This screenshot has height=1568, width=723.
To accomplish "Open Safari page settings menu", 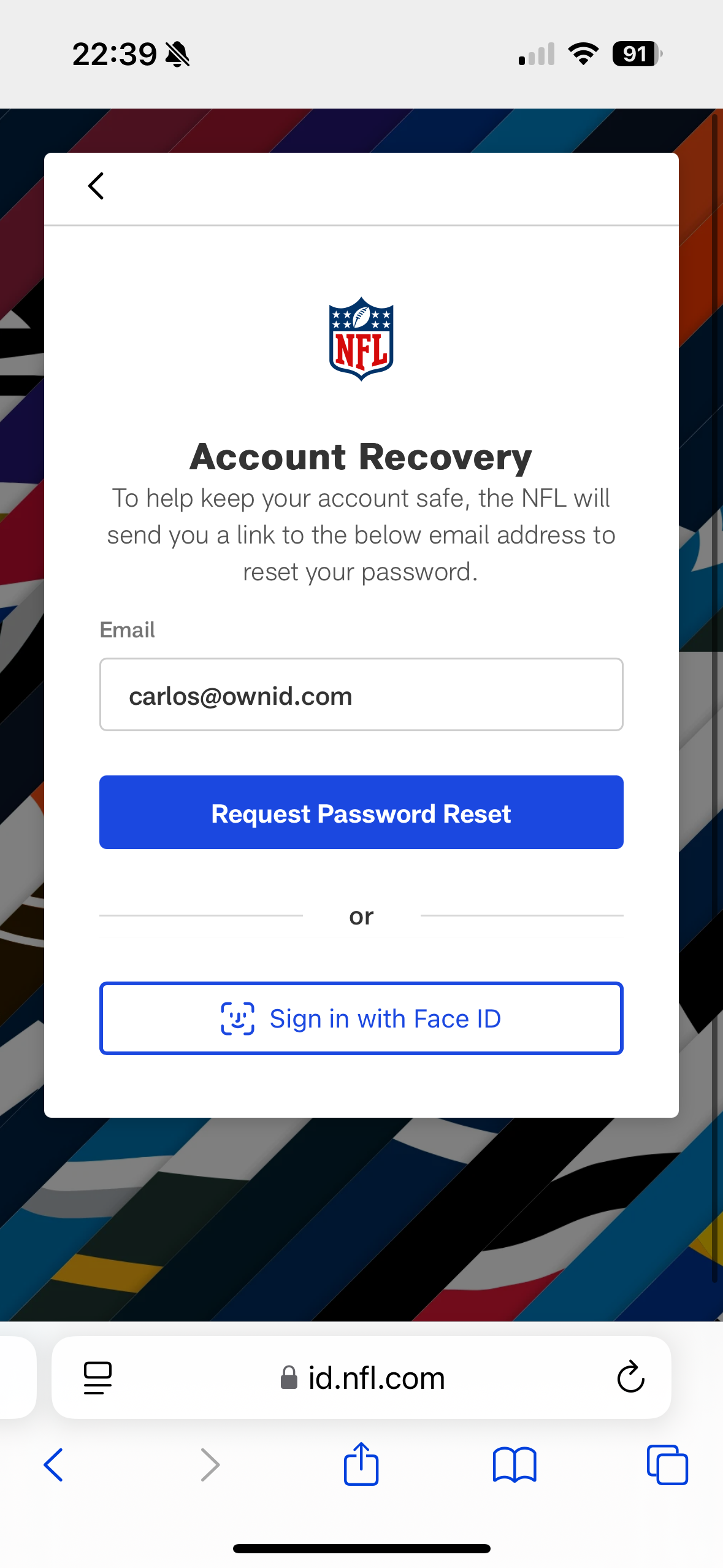I will tap(98, 1378).
